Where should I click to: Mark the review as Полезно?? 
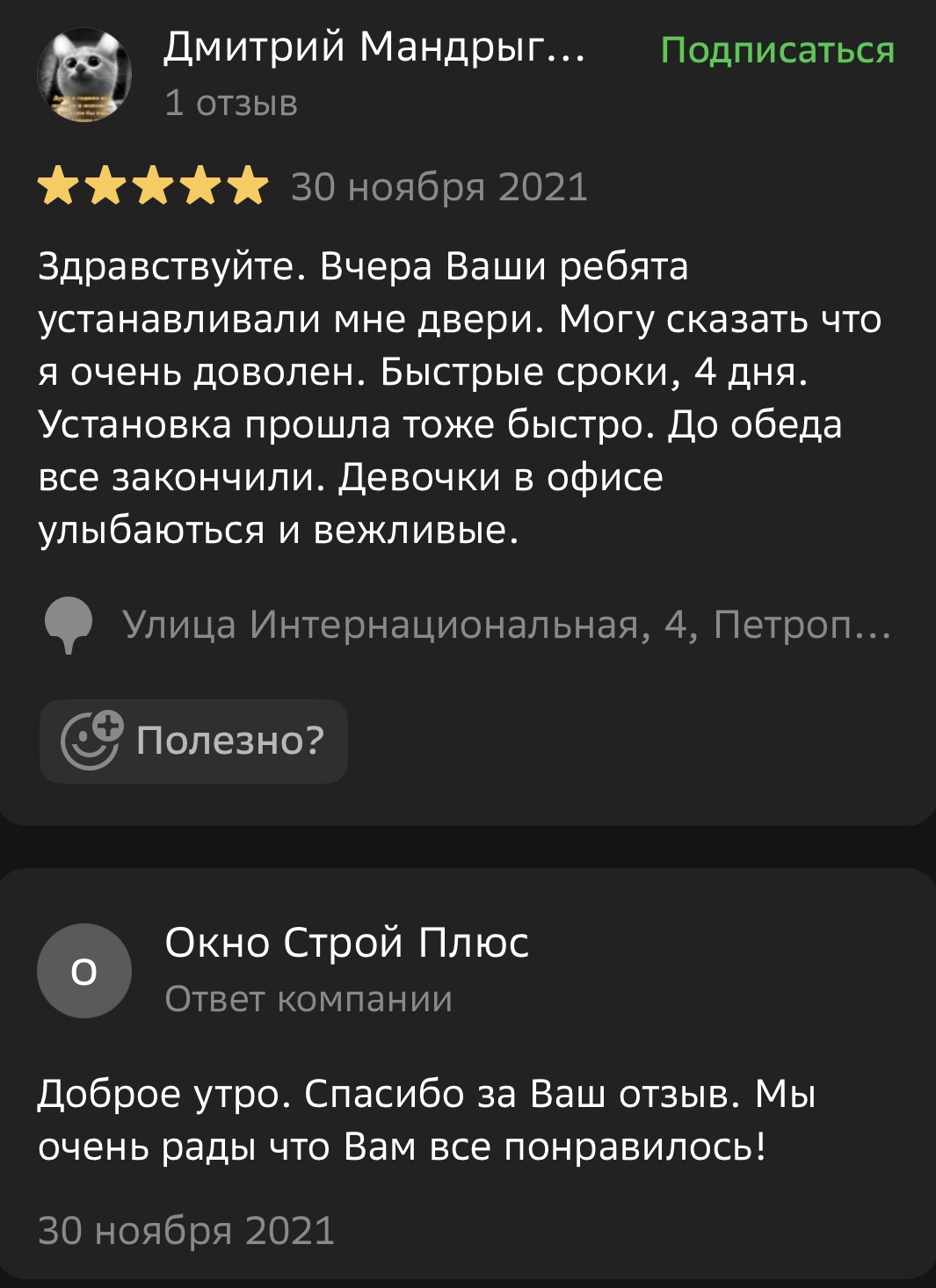click(193, 741)
